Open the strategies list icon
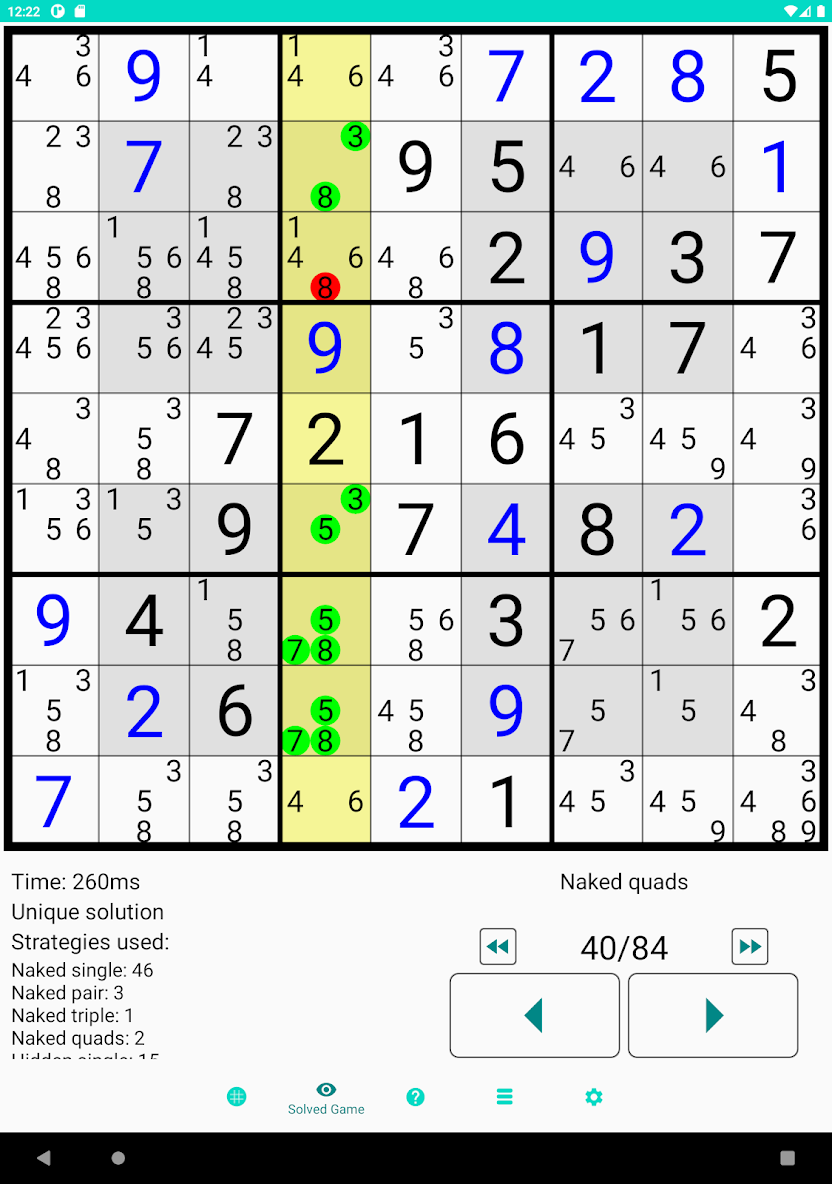This screenshot has height=1184, width=832. 504,1096
